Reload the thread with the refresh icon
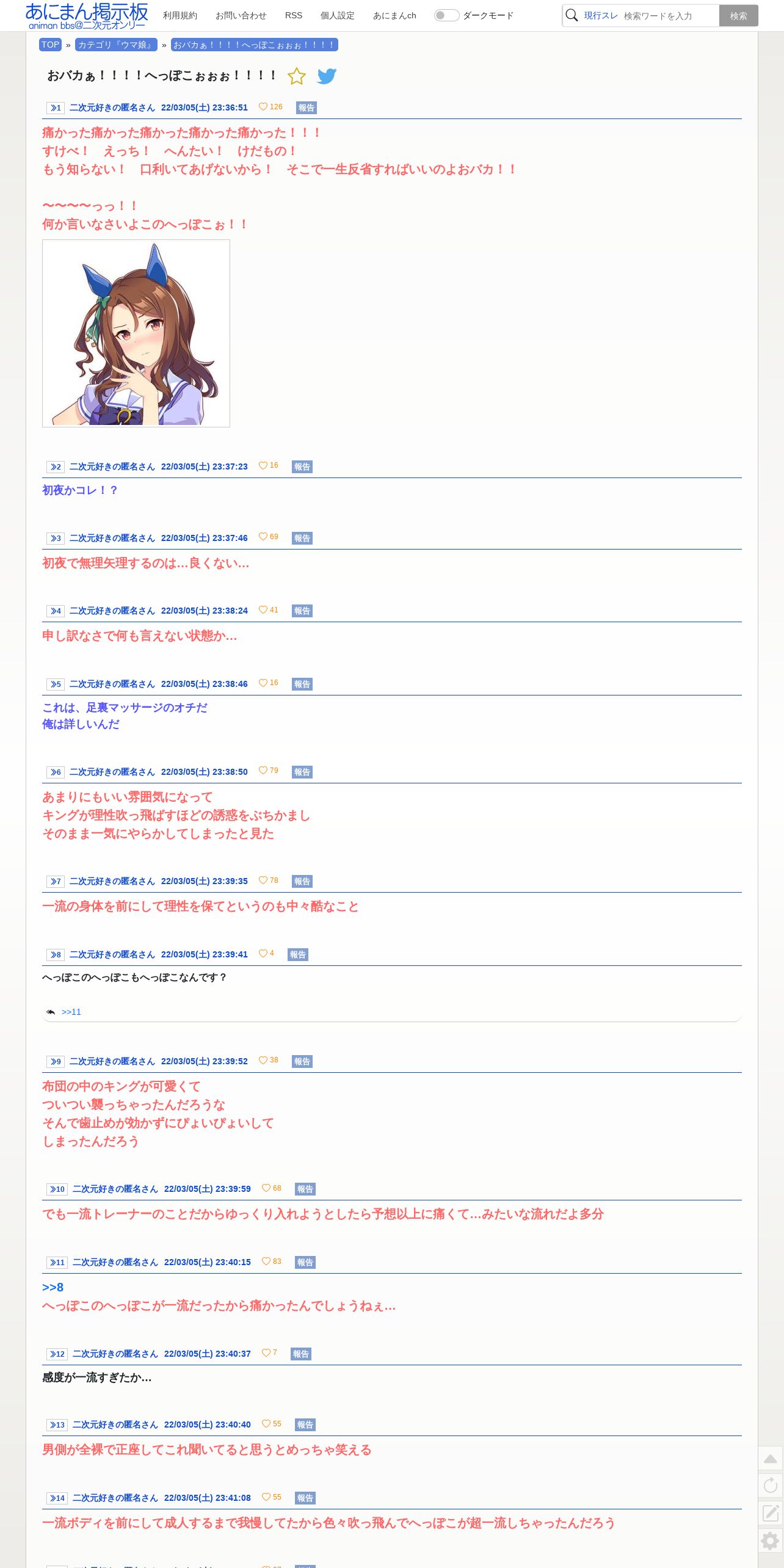 771,1486
